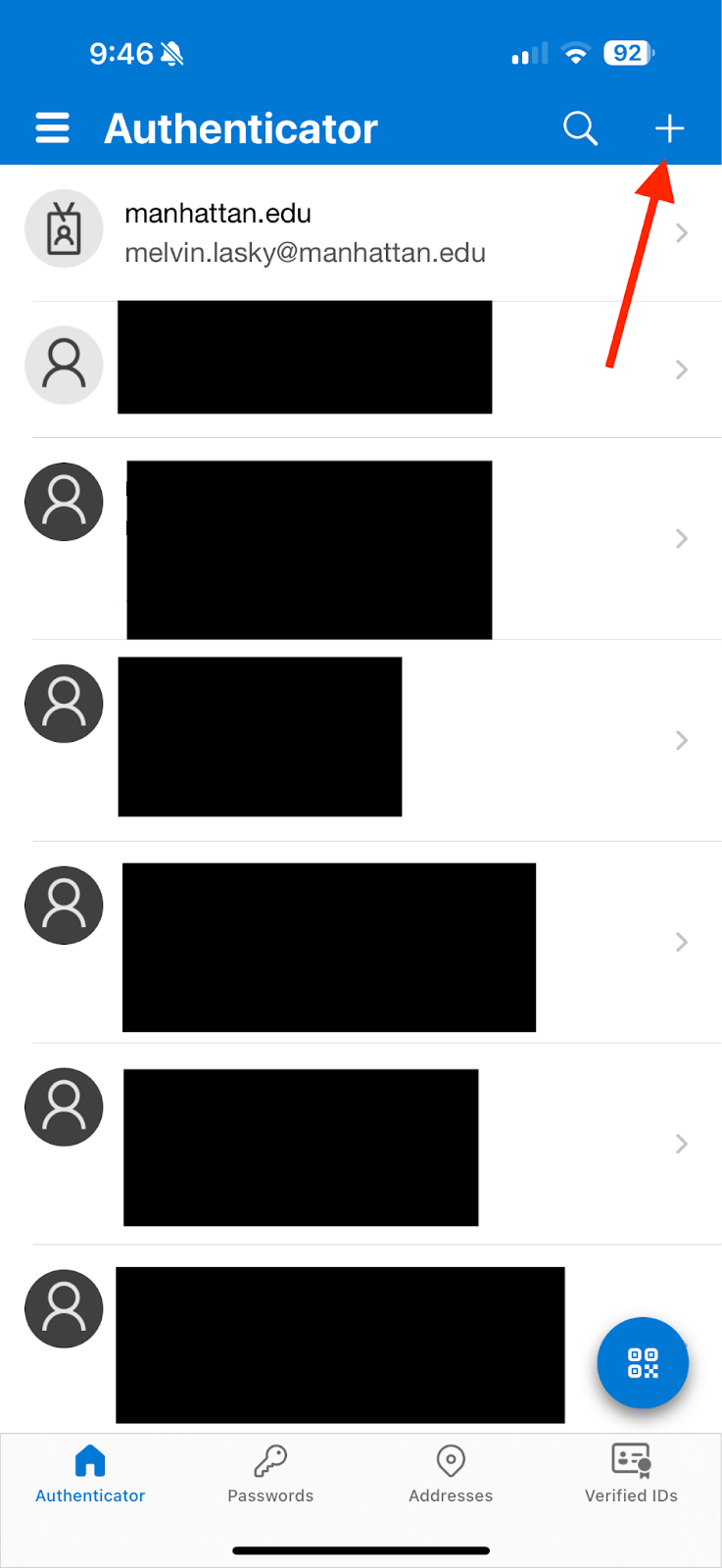This screenshot has height=1568, width=722.
Task: Open the manhattan.edu account
Action: (361, 233)
